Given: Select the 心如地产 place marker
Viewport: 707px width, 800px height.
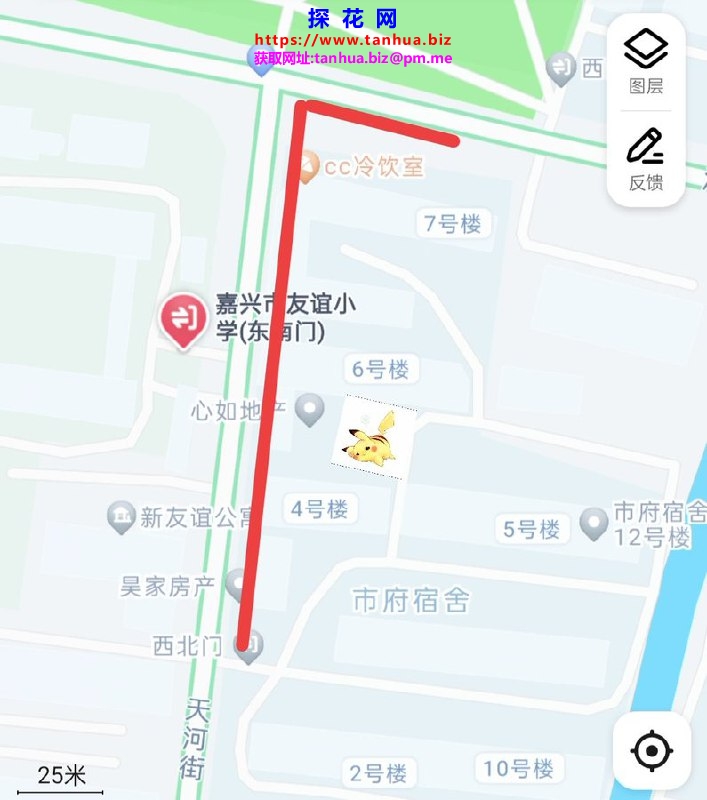Looking at the screenshot, I should 311,408.
